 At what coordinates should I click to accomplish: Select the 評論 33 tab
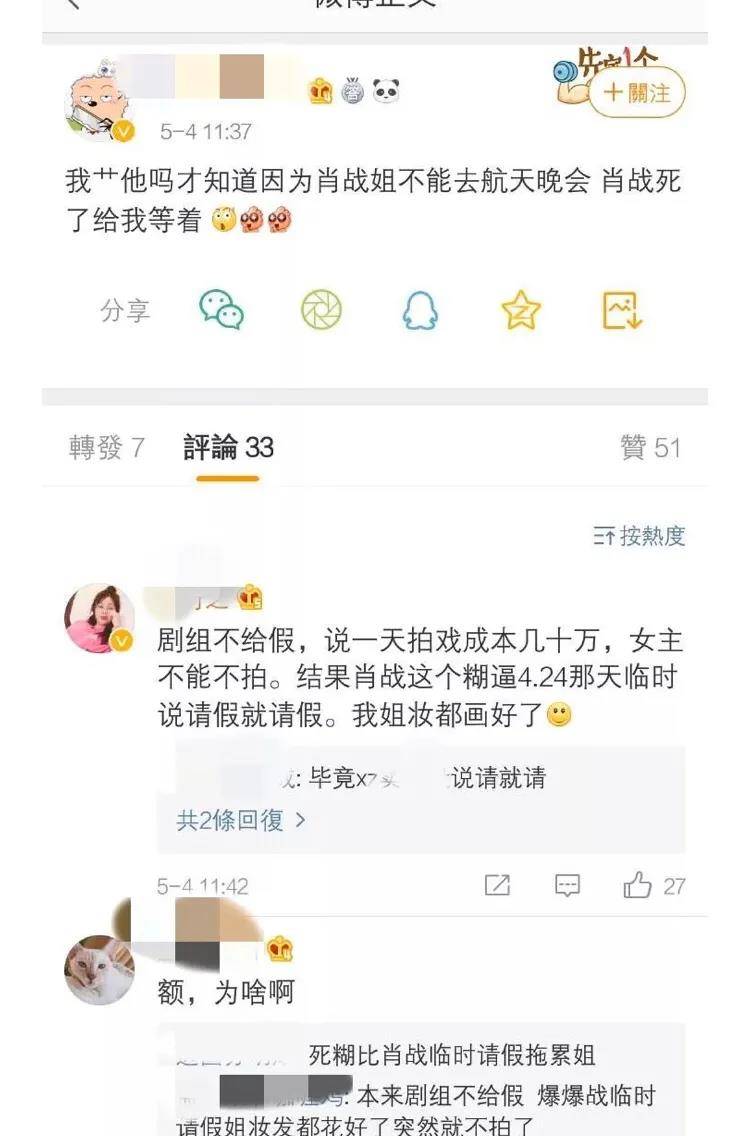228,448
